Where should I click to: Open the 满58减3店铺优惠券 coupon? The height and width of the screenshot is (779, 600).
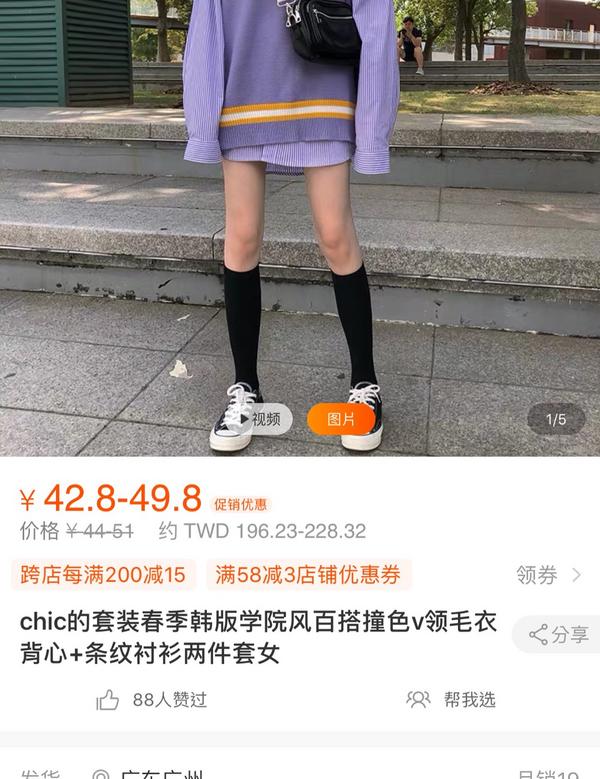click(x=308, y=575)
